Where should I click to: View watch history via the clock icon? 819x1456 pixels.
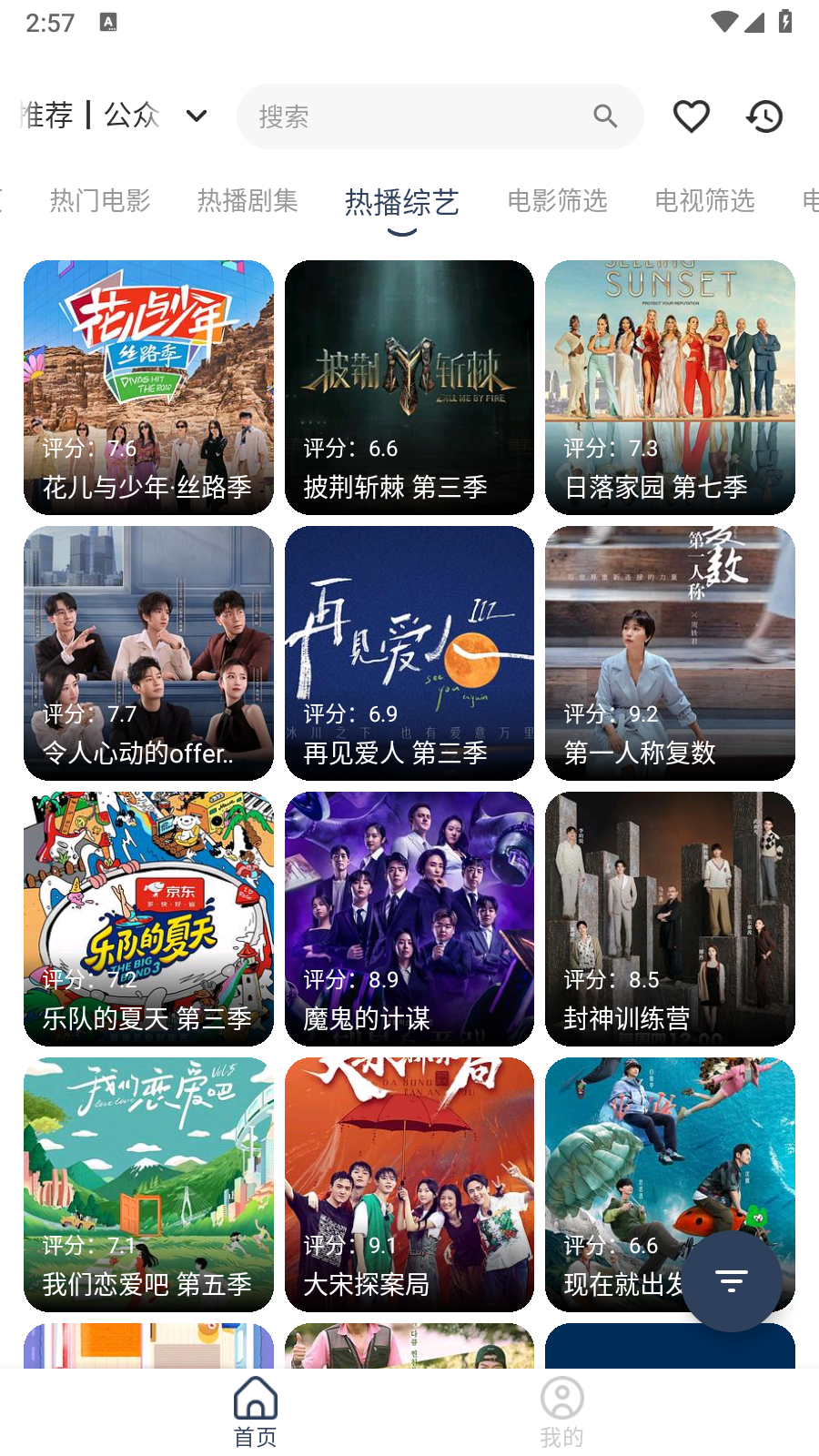coord(763,116)
